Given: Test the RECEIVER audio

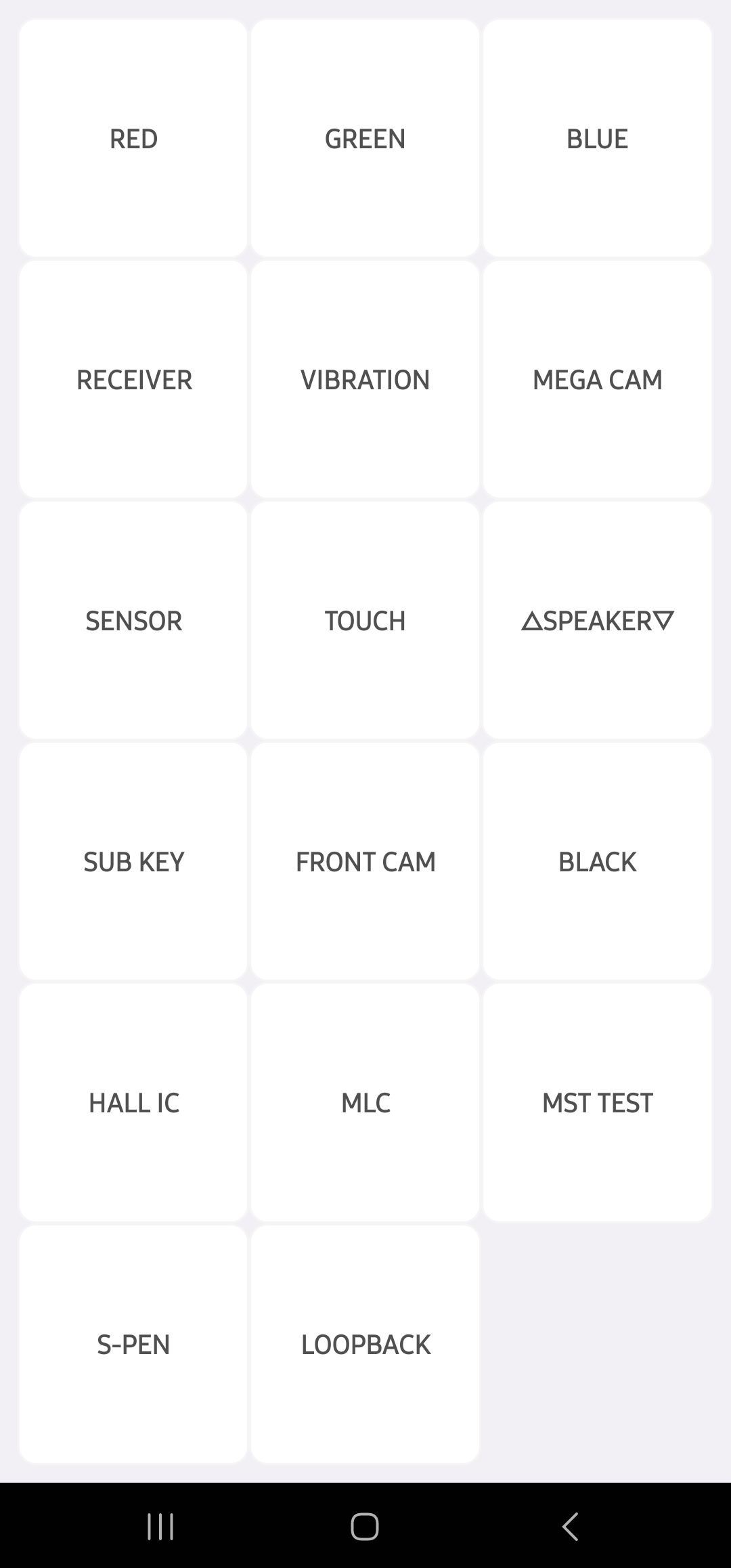Looking at the screenshot, I should [x=133, y=379].
